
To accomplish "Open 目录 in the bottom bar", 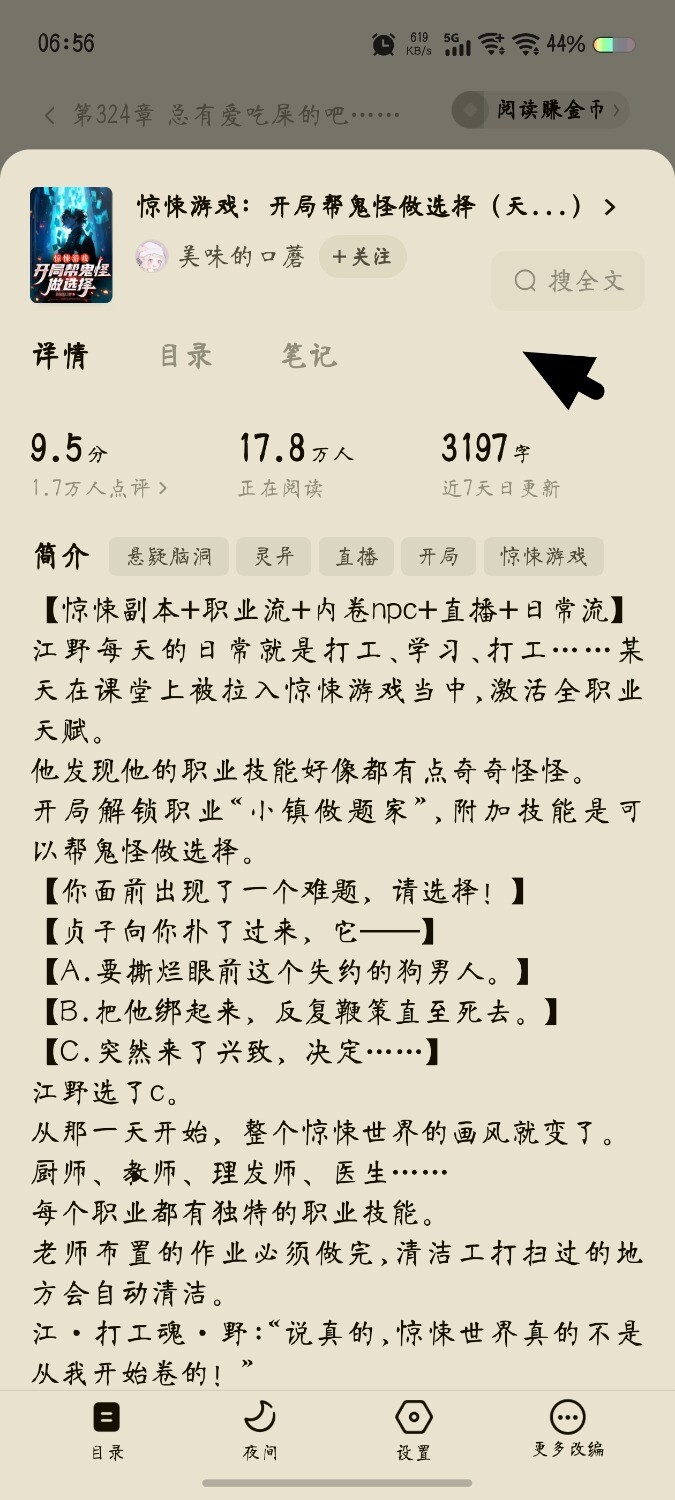I will [107, 1430].
